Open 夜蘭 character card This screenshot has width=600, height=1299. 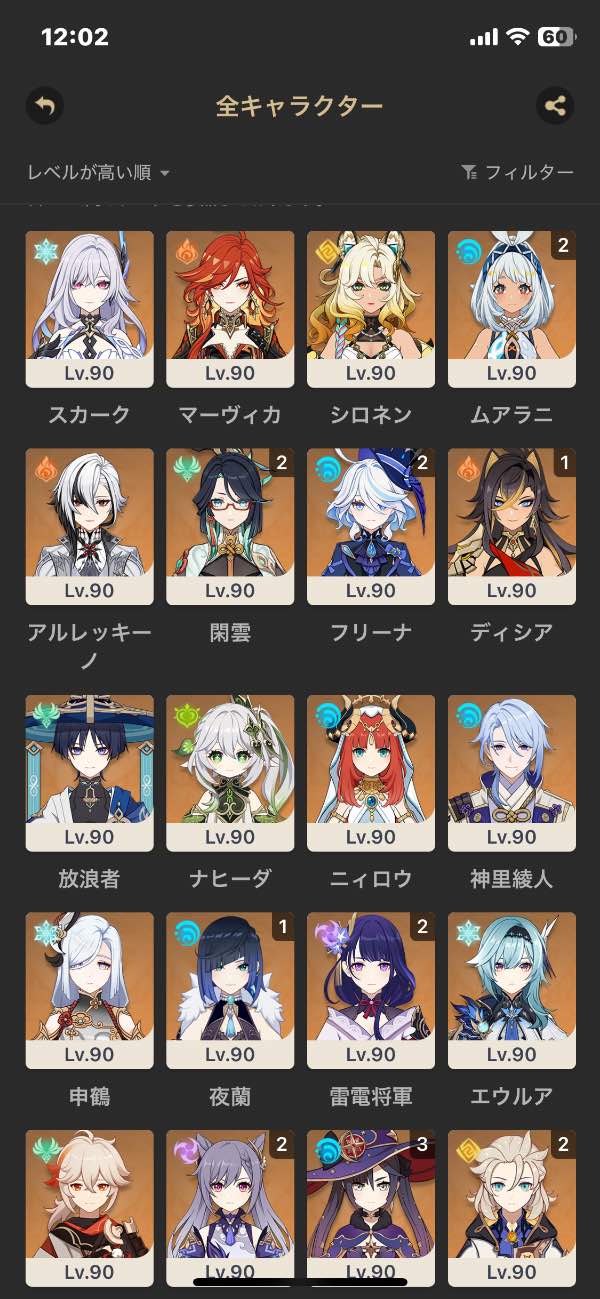[x=230, y=991]
